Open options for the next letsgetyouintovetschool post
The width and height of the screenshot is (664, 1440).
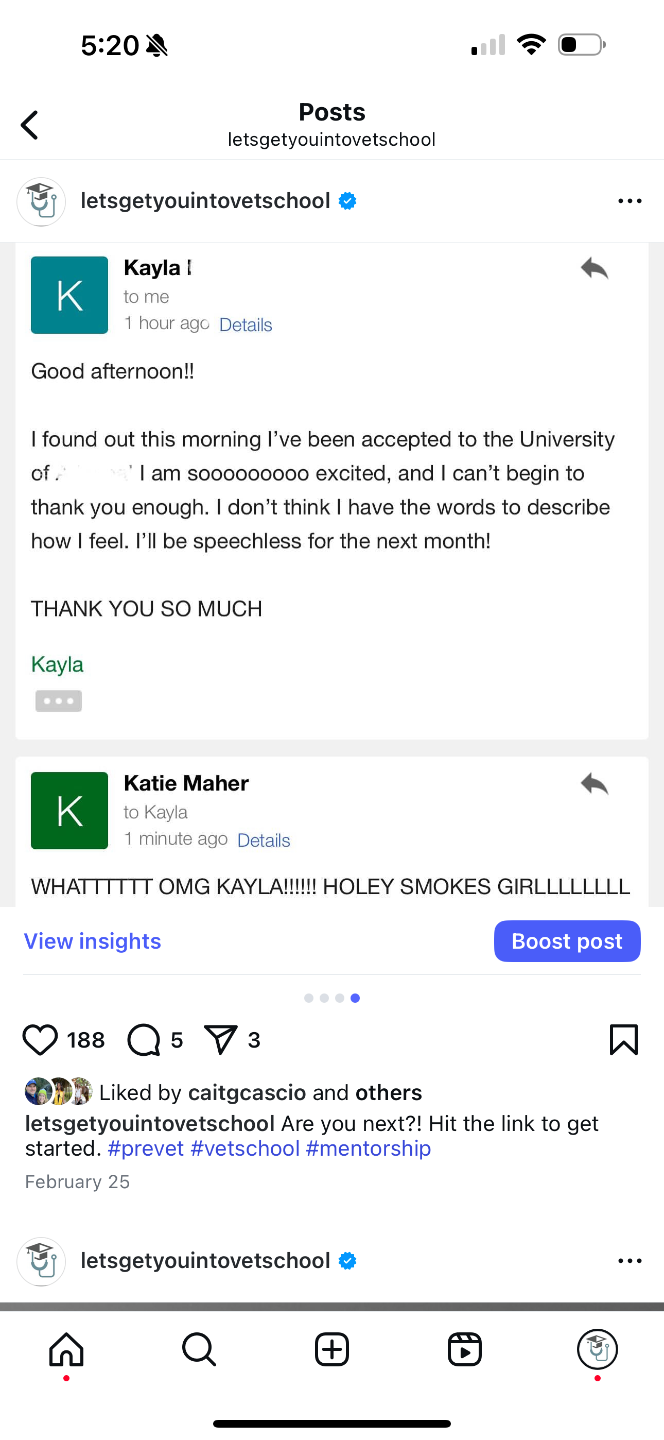pos(629,1261)
